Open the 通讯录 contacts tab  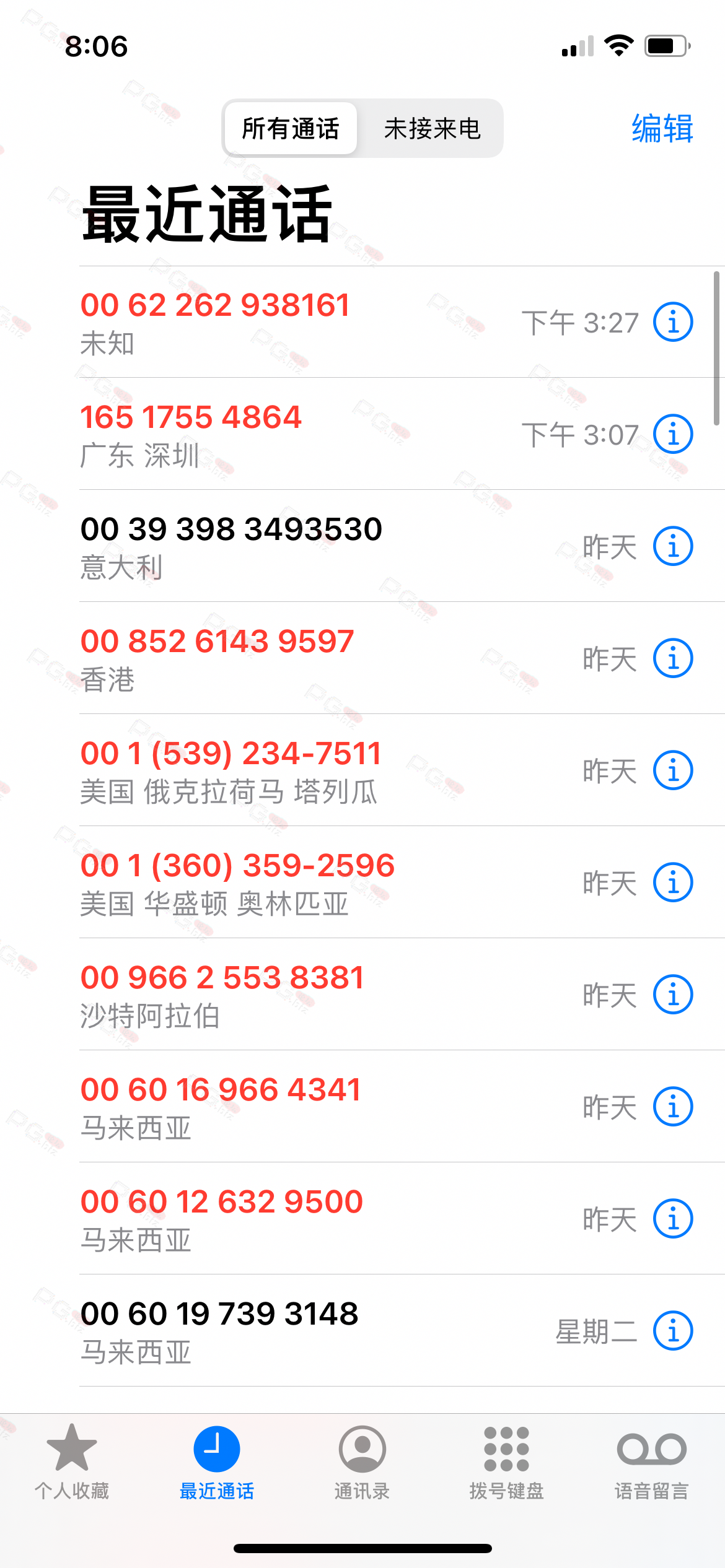pos(362,1461)
